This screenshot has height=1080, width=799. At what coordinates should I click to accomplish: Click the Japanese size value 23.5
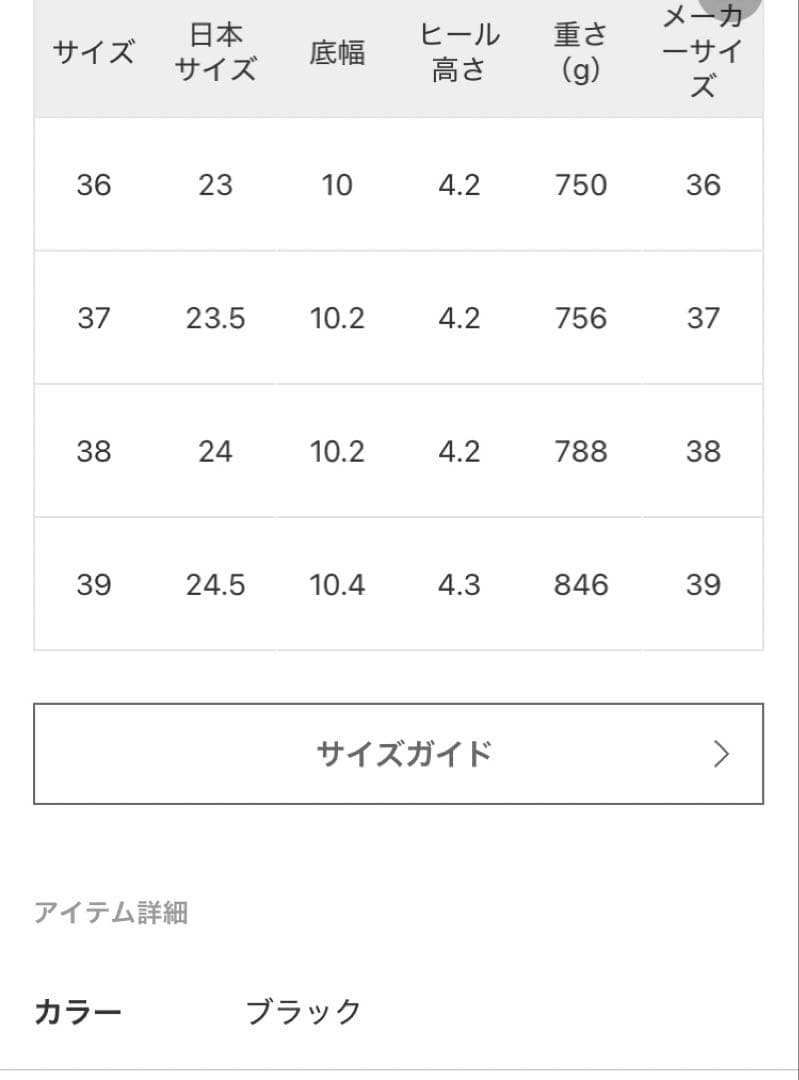pos(216,318)
